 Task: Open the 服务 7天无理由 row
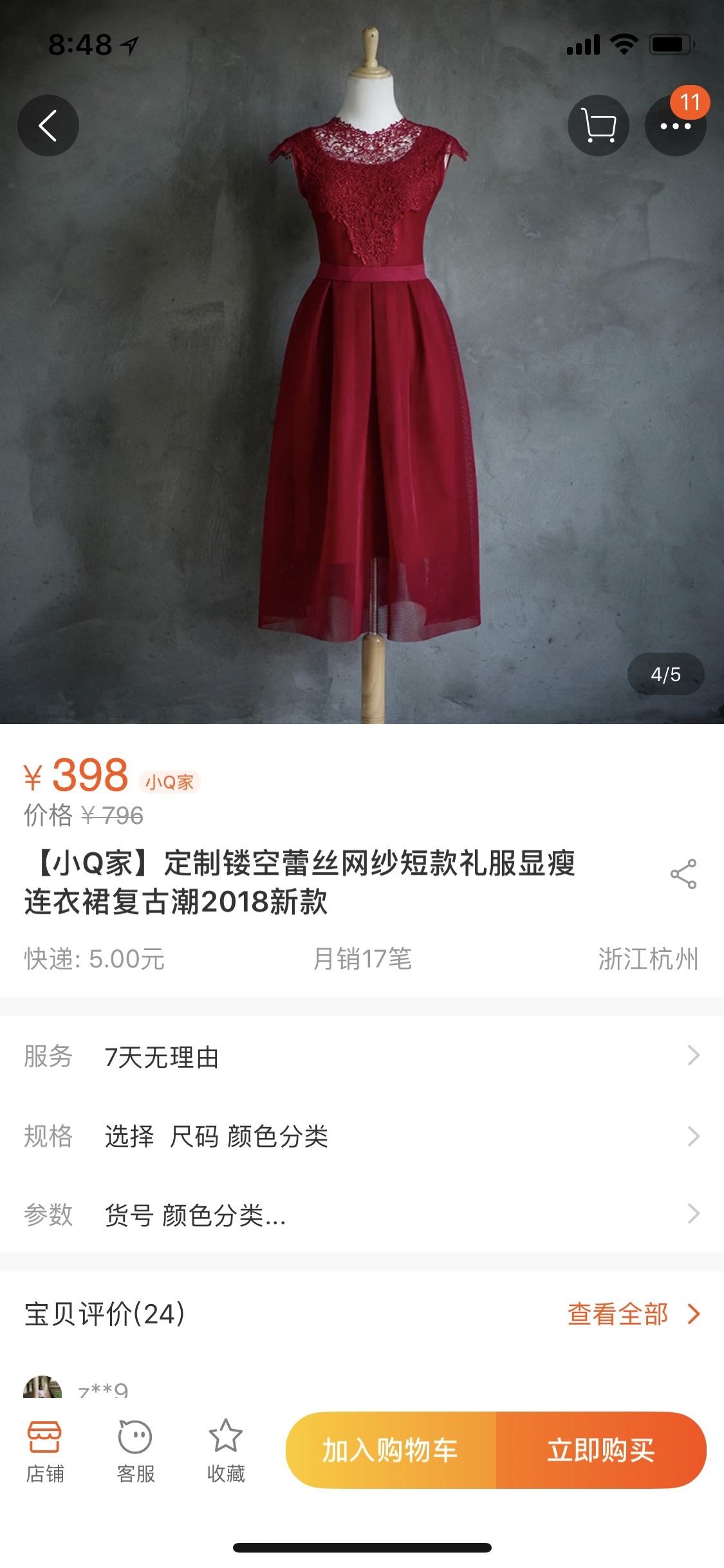pyautogui.click(x=362, y=1056)
